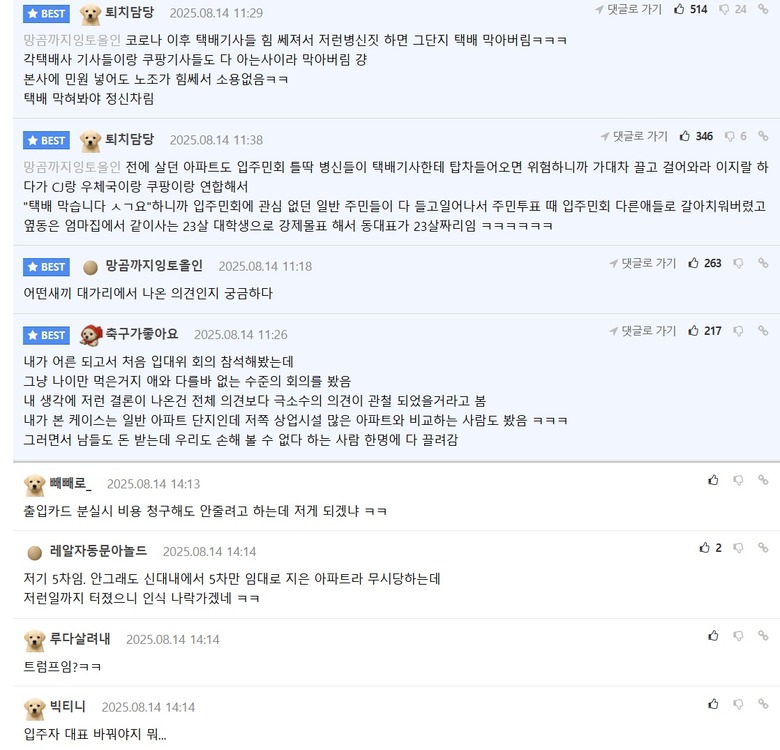The width and height of the screenshot is (780, 750).
Task: Copy link of 축구가좋아요's comment
Action: click(763, 331)
